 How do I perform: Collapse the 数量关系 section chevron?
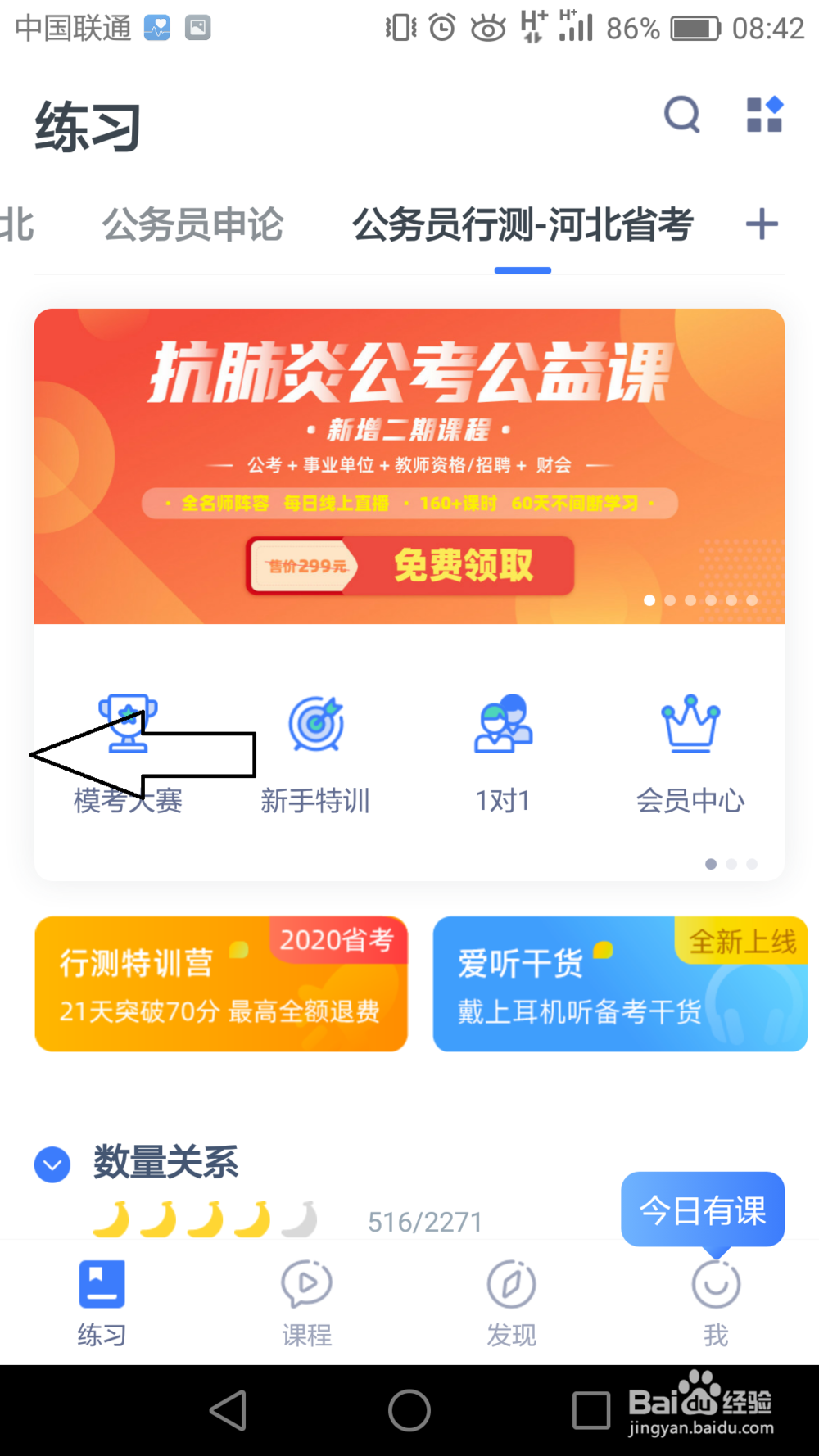click(x=52, y=1164)
